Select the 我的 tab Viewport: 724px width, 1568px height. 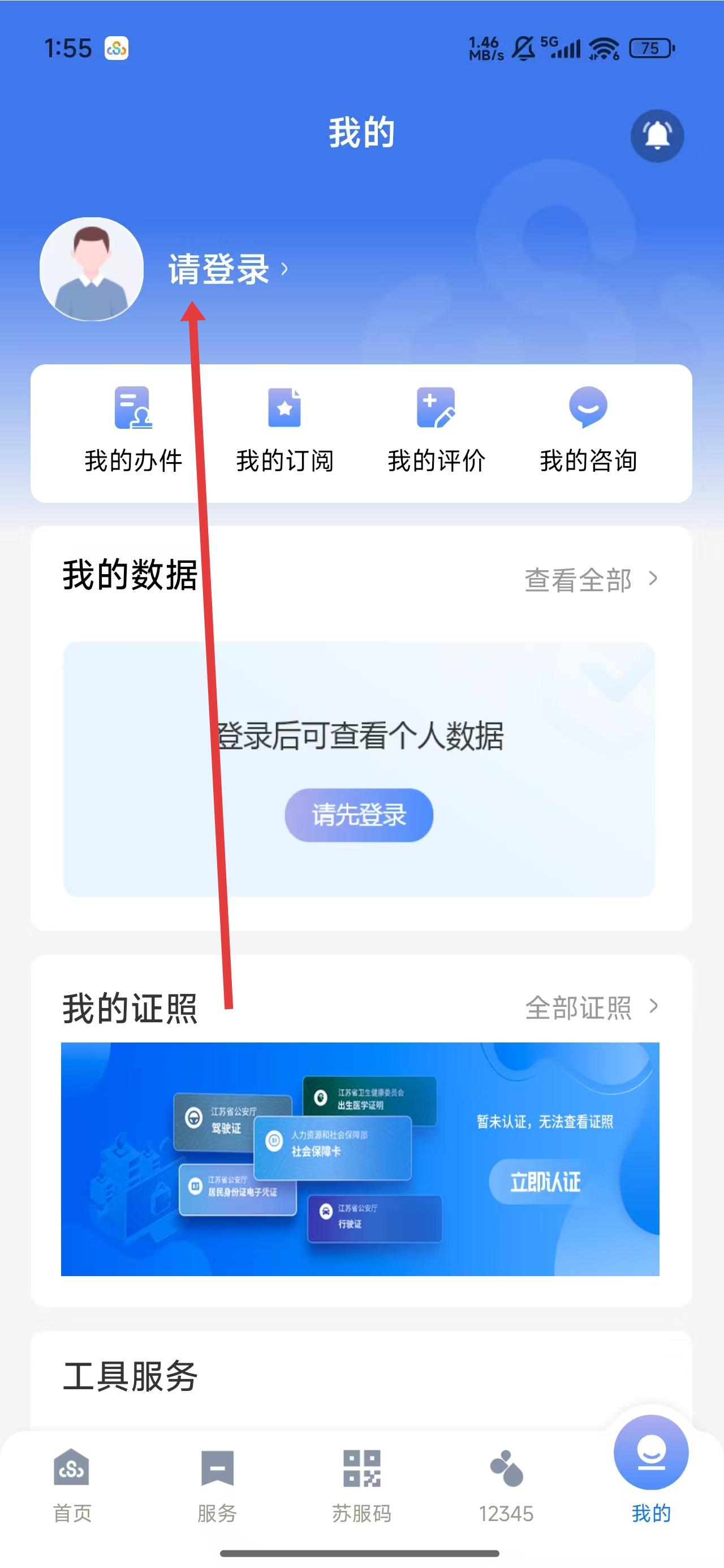(x=650, y=1473)
